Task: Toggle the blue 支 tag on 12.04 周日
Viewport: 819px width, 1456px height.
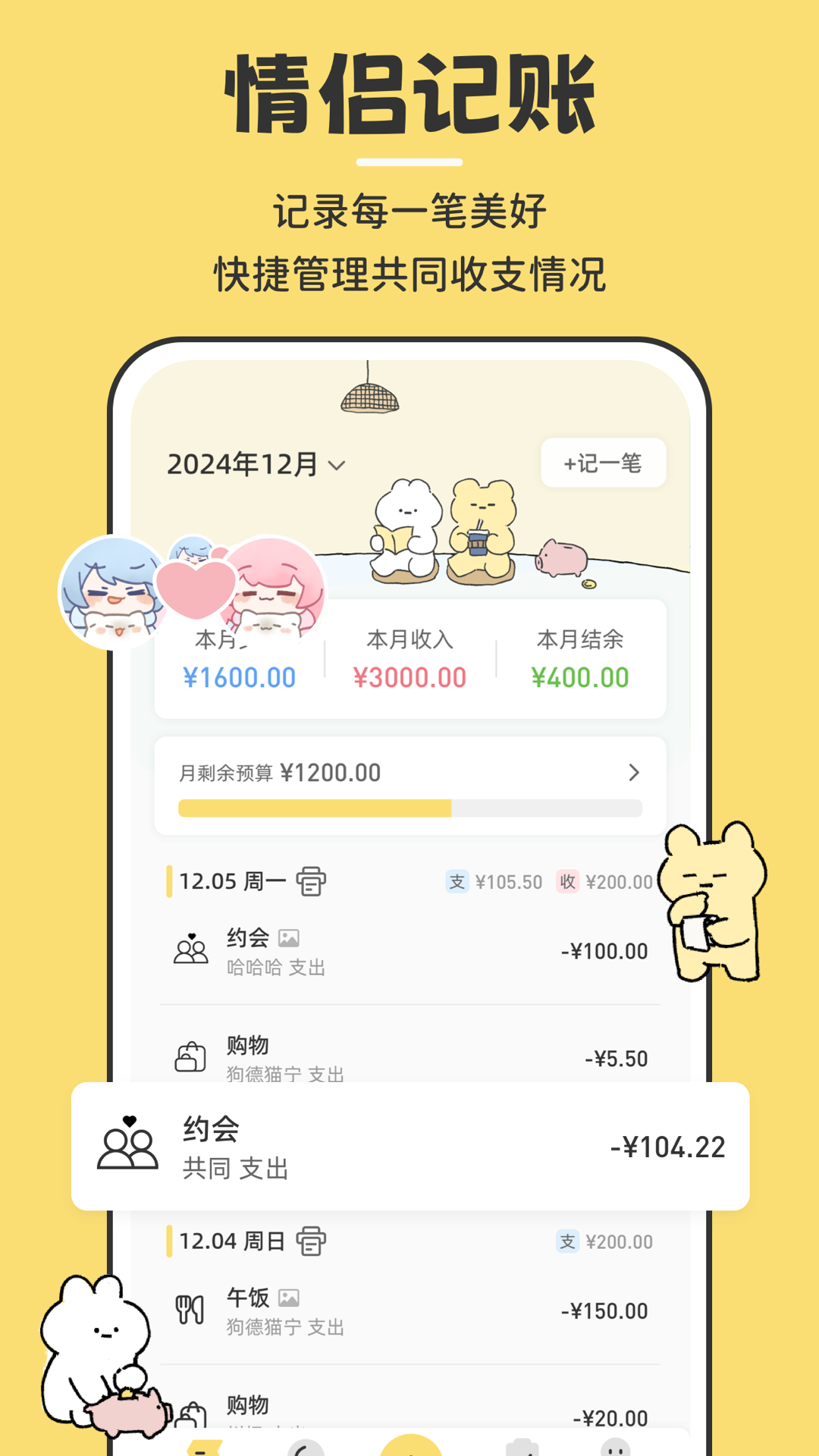Action: [567, 1242]
